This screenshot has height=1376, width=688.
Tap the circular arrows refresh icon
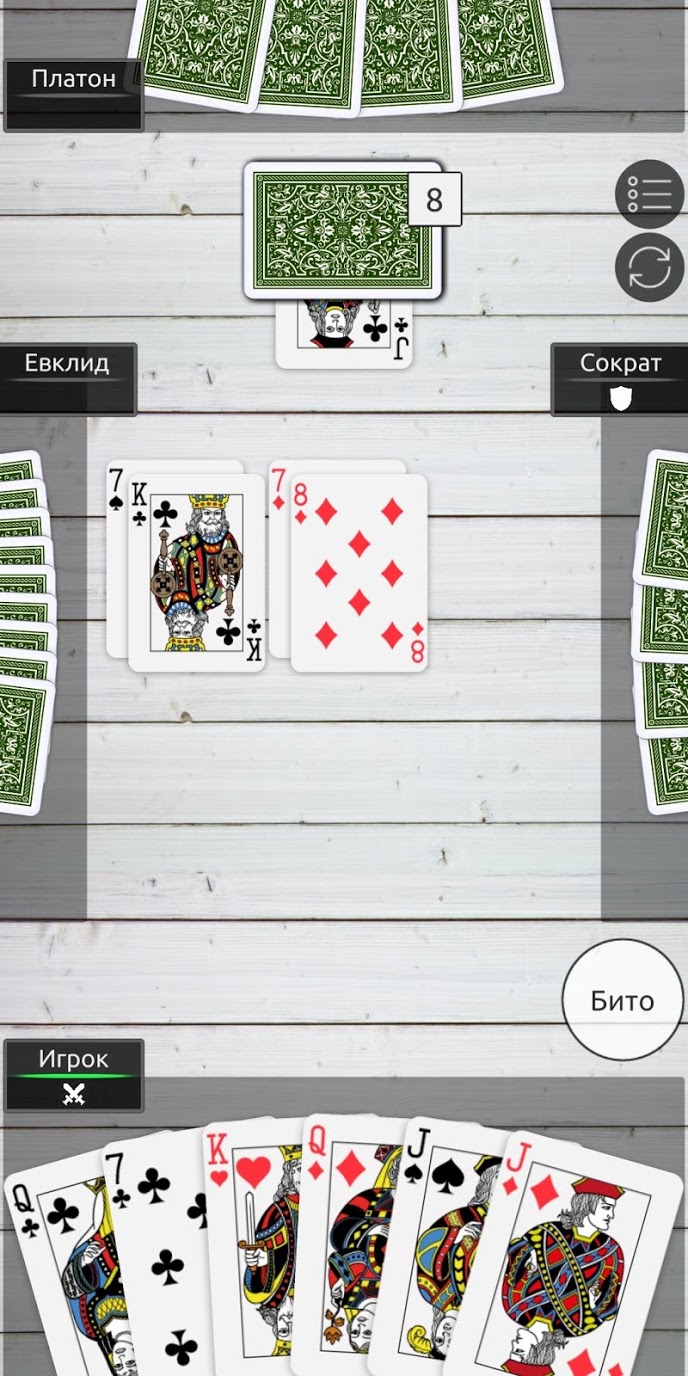(649, 267)
